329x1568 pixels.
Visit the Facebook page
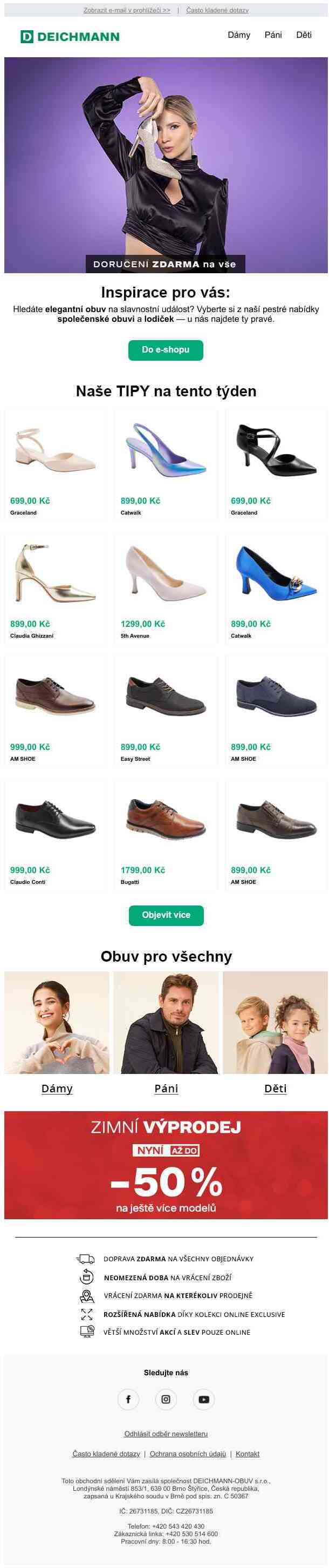tap(128, 1399)
